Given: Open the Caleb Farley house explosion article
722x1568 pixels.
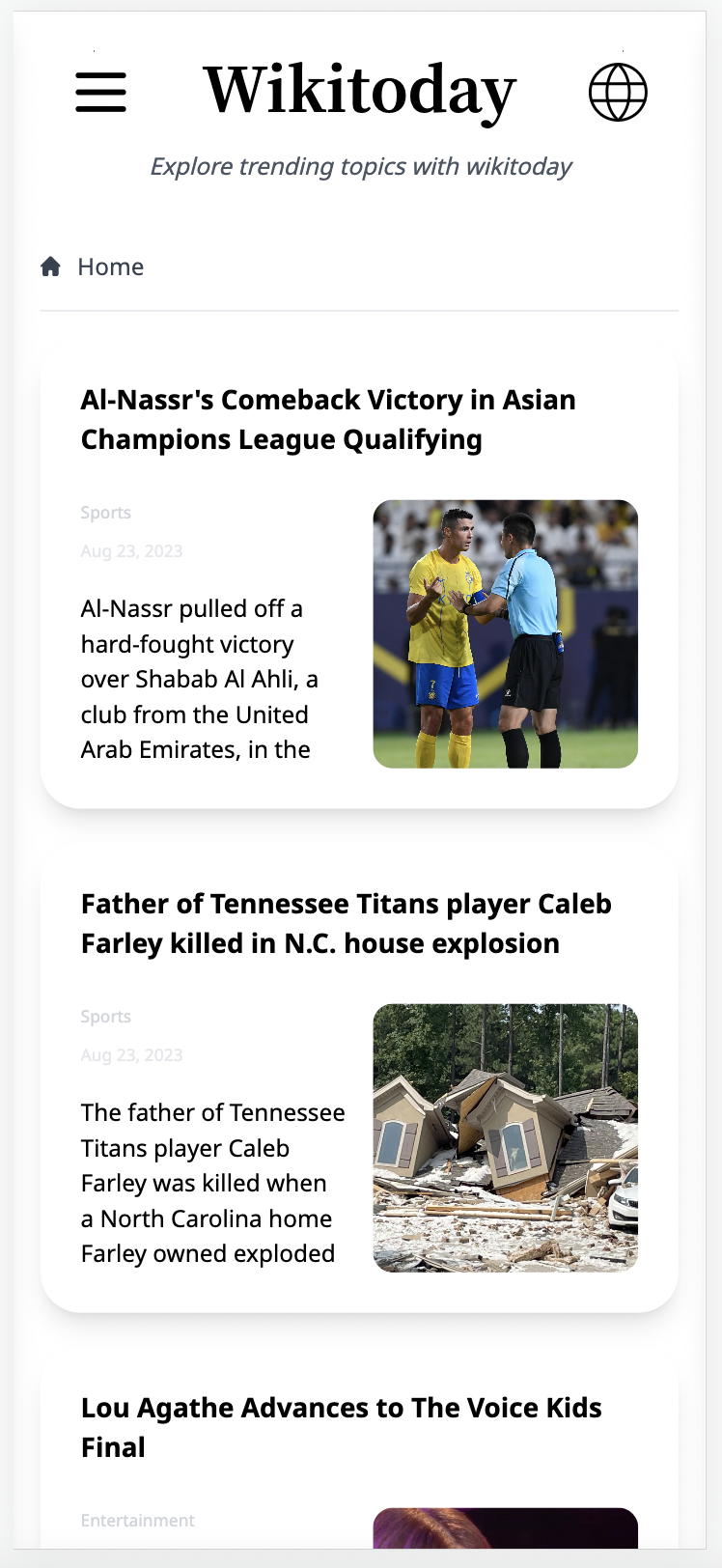Looking at the screenshot, I should point(346,923).
